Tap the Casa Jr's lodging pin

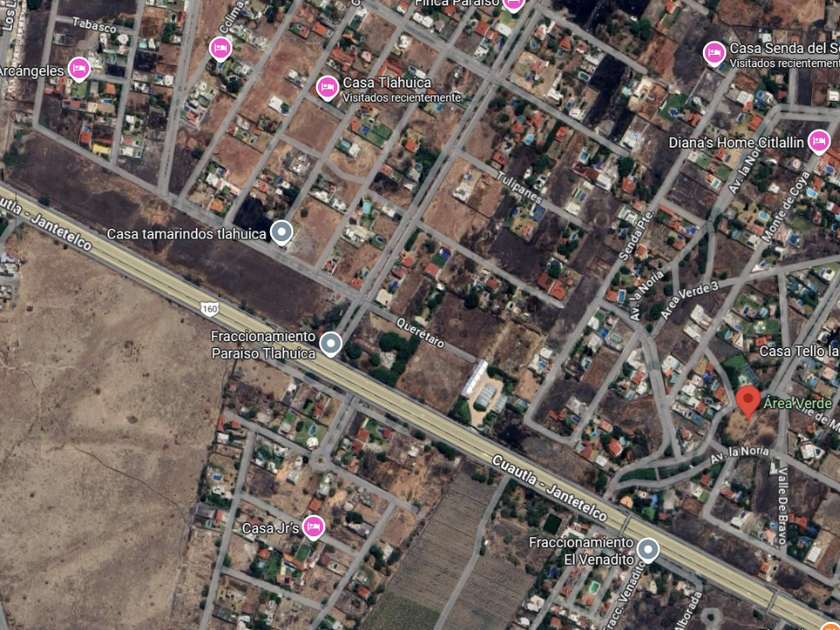pyautogui.click(x=313, y=528)
